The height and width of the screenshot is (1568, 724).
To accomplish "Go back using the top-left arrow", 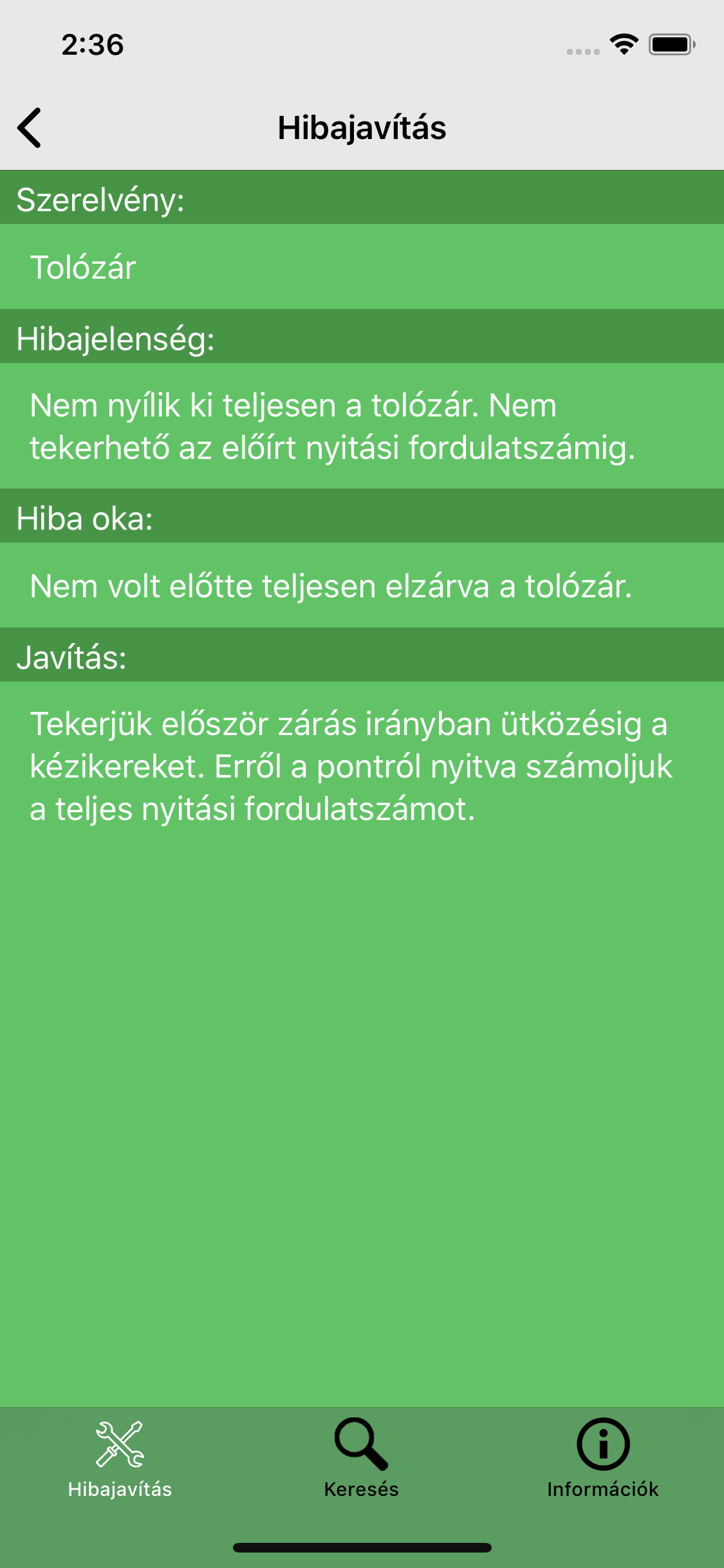I will point(30,127).
